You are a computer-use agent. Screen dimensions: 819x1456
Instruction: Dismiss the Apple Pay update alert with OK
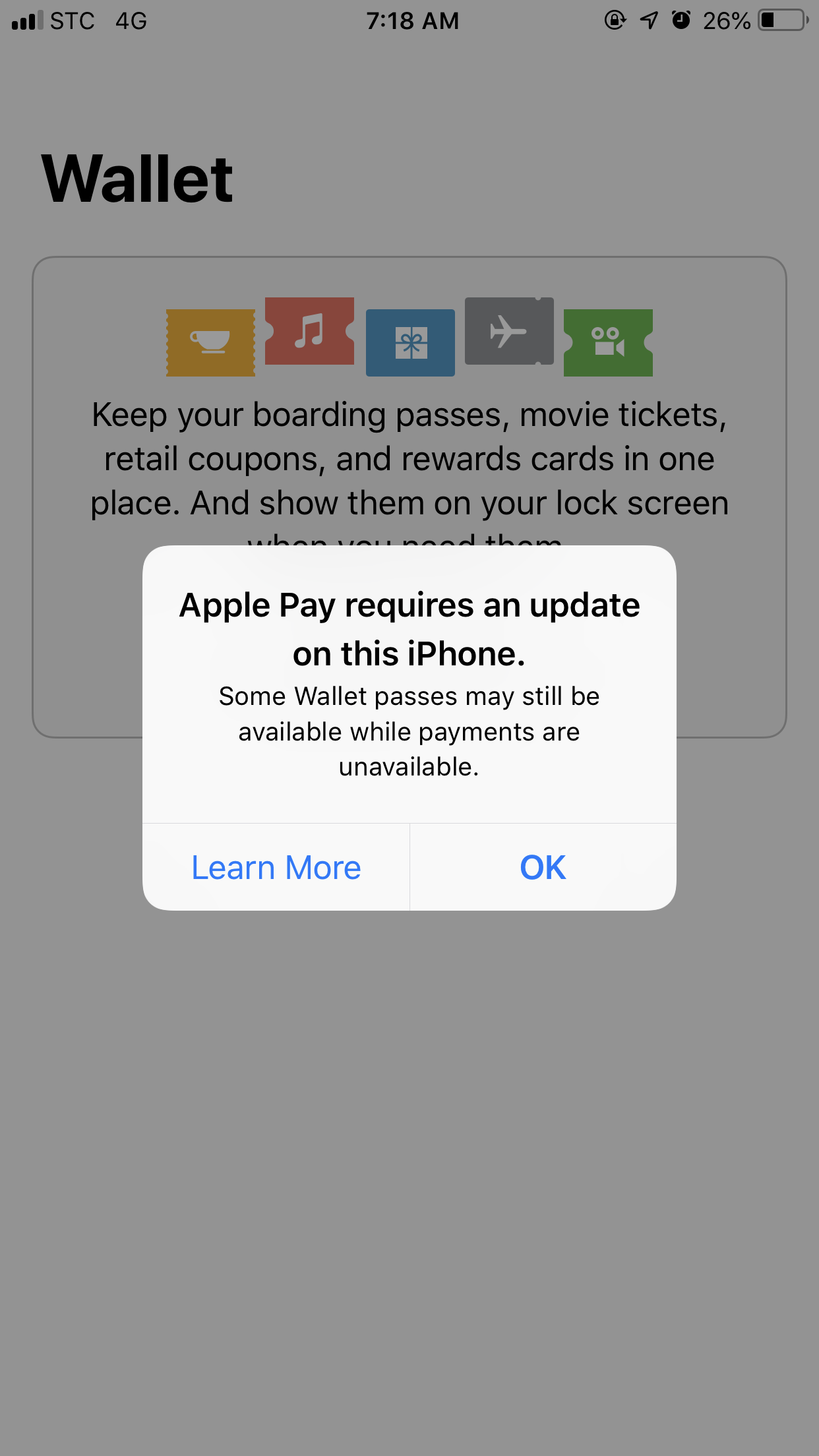coord(543,867)
